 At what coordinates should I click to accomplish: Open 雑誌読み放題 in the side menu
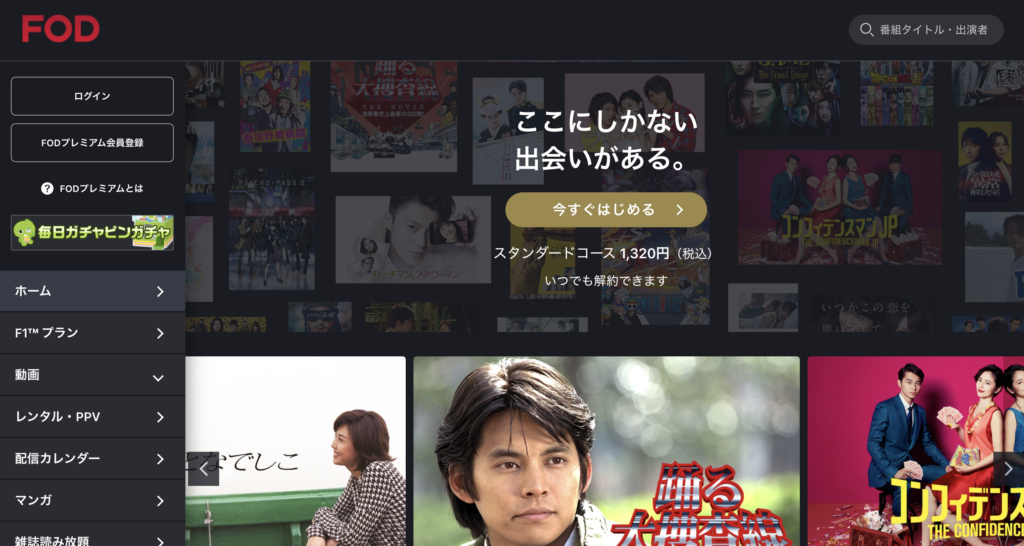[92, 537]
